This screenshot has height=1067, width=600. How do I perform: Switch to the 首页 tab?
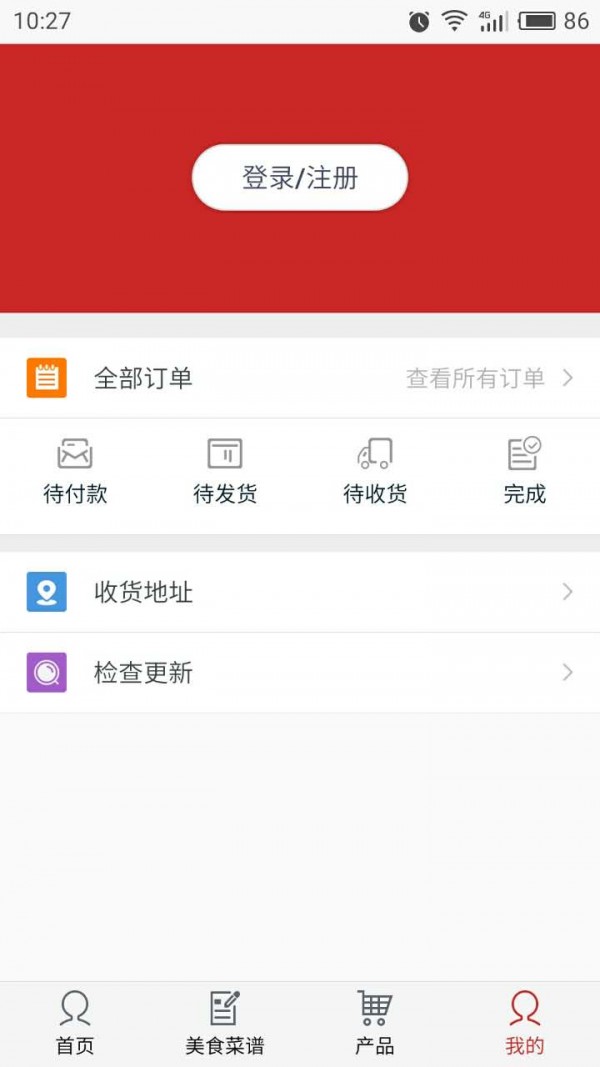click(75, 1023)
